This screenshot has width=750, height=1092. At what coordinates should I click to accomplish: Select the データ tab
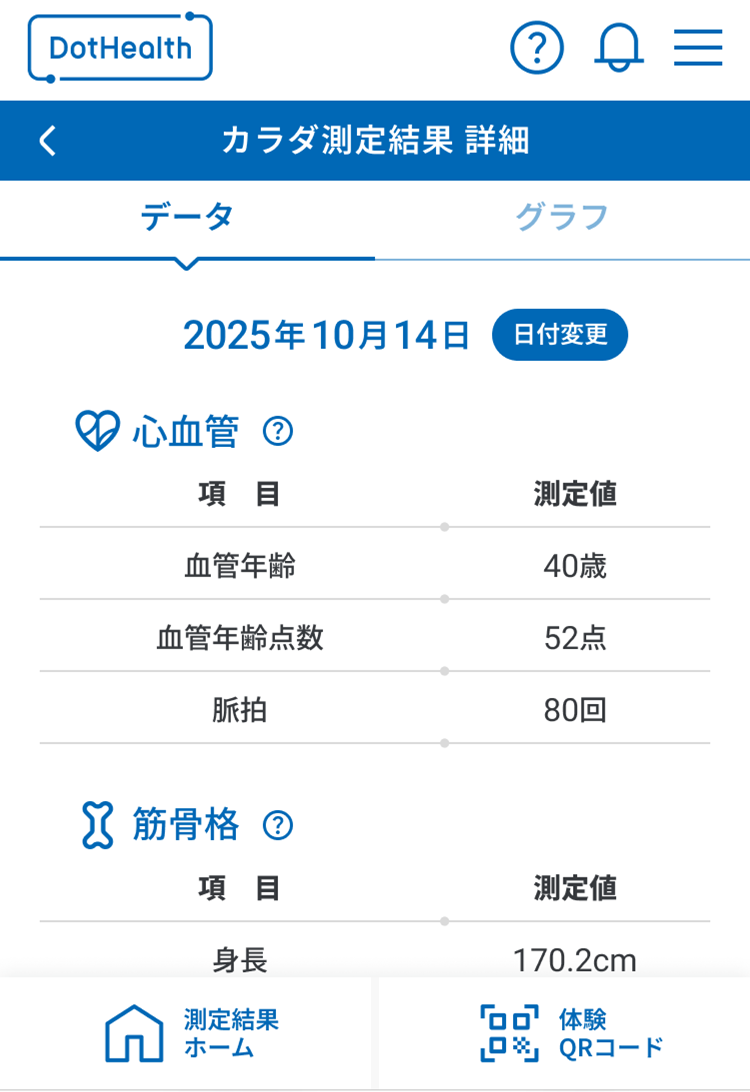(x=187, y=217)
